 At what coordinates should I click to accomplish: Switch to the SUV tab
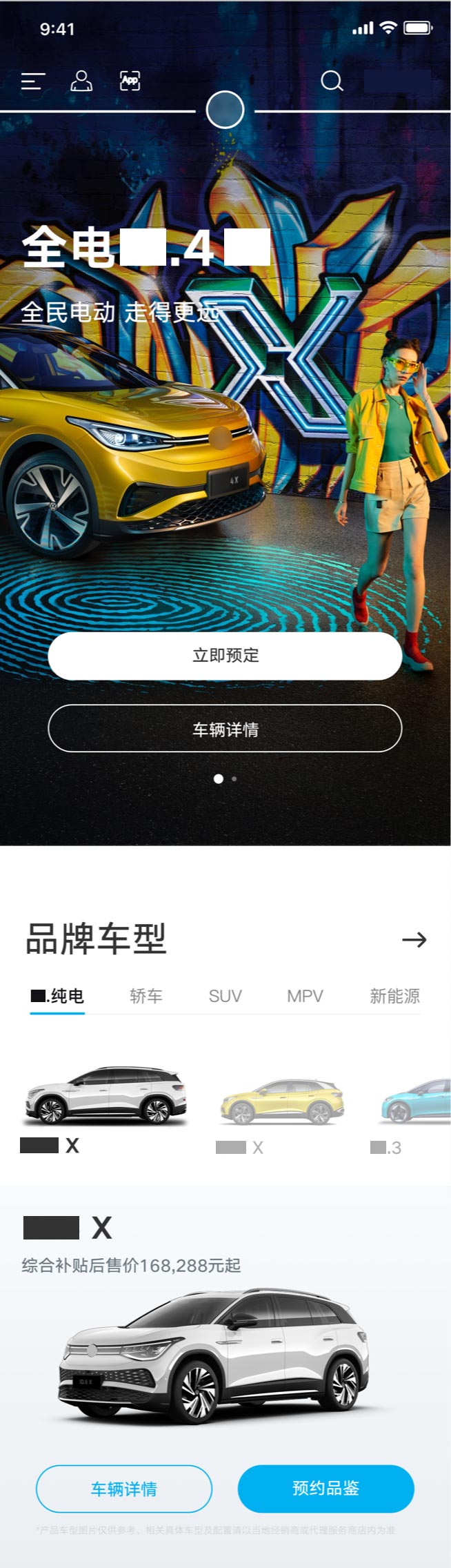click(226, 996)
